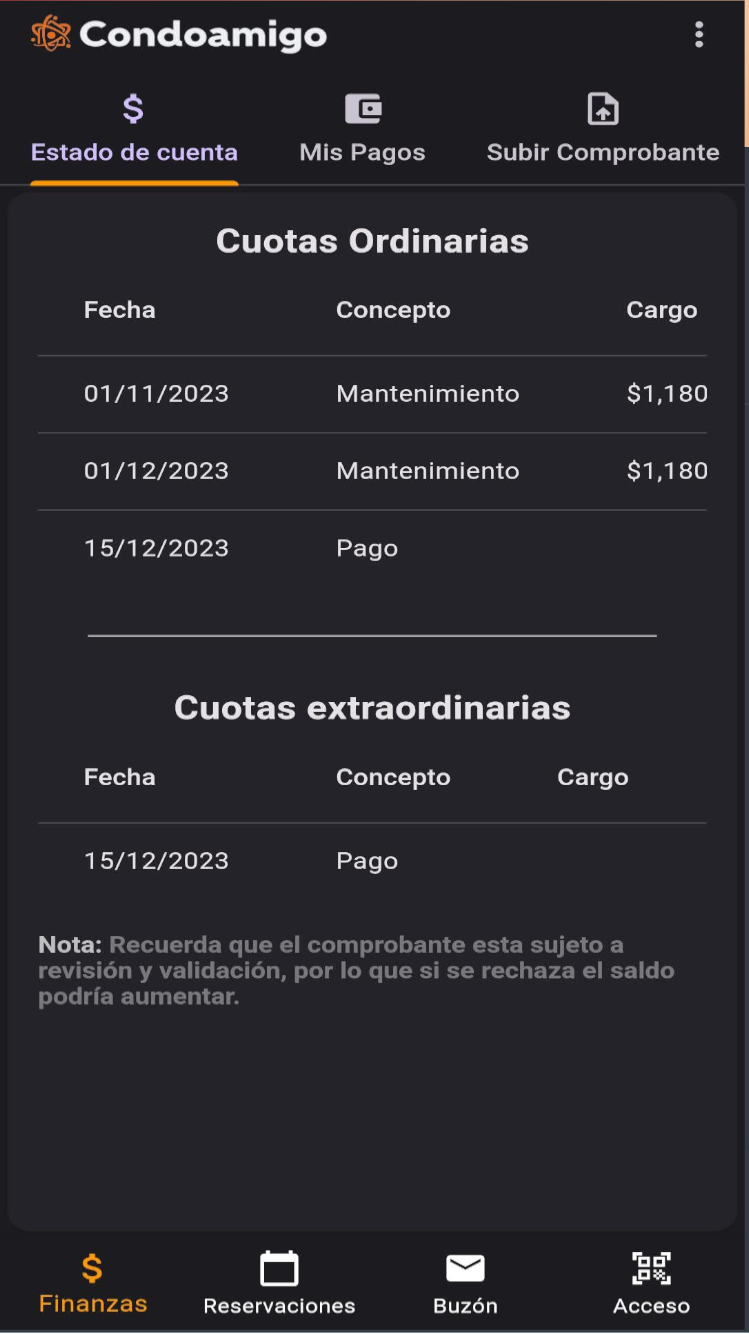Open the Subir Comprobante tab

(x=603, y=131)
